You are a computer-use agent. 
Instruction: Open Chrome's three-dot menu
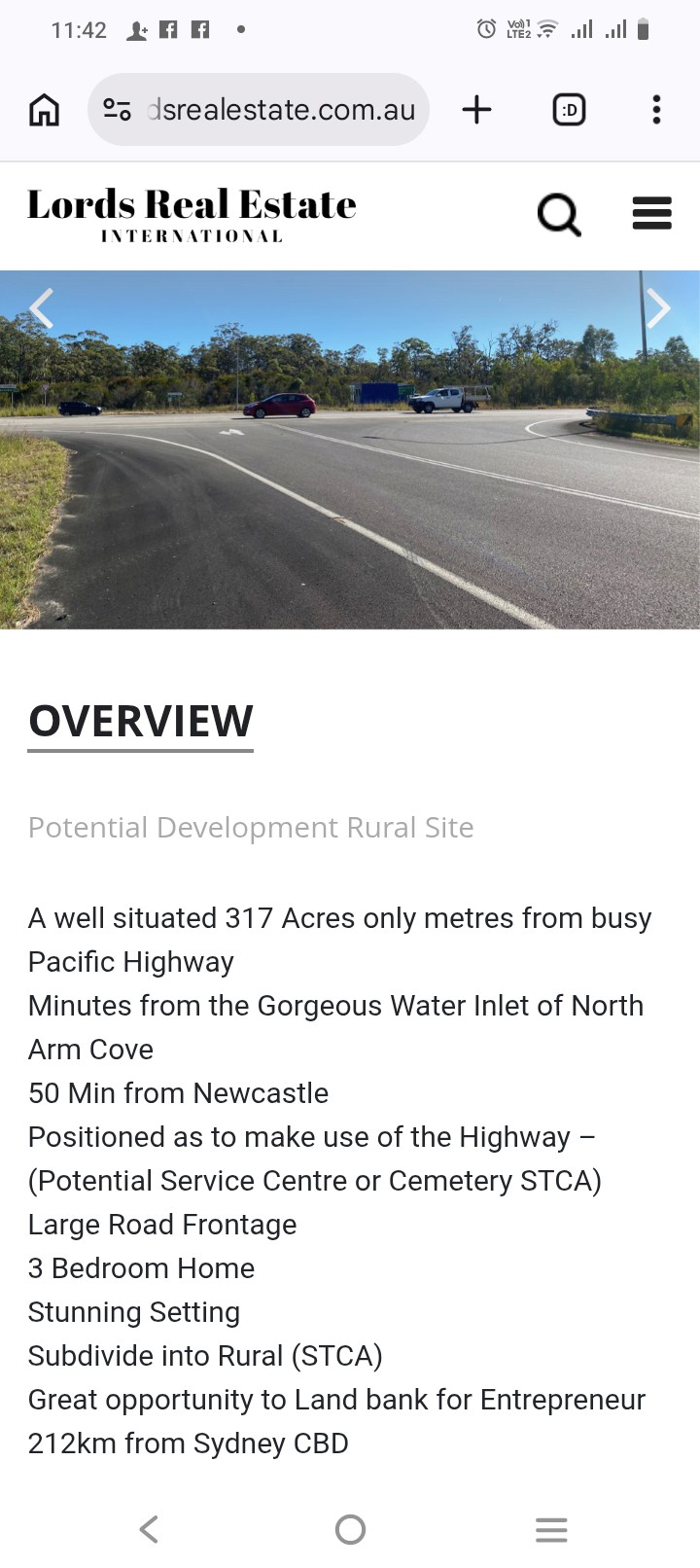tap(656, 110)
